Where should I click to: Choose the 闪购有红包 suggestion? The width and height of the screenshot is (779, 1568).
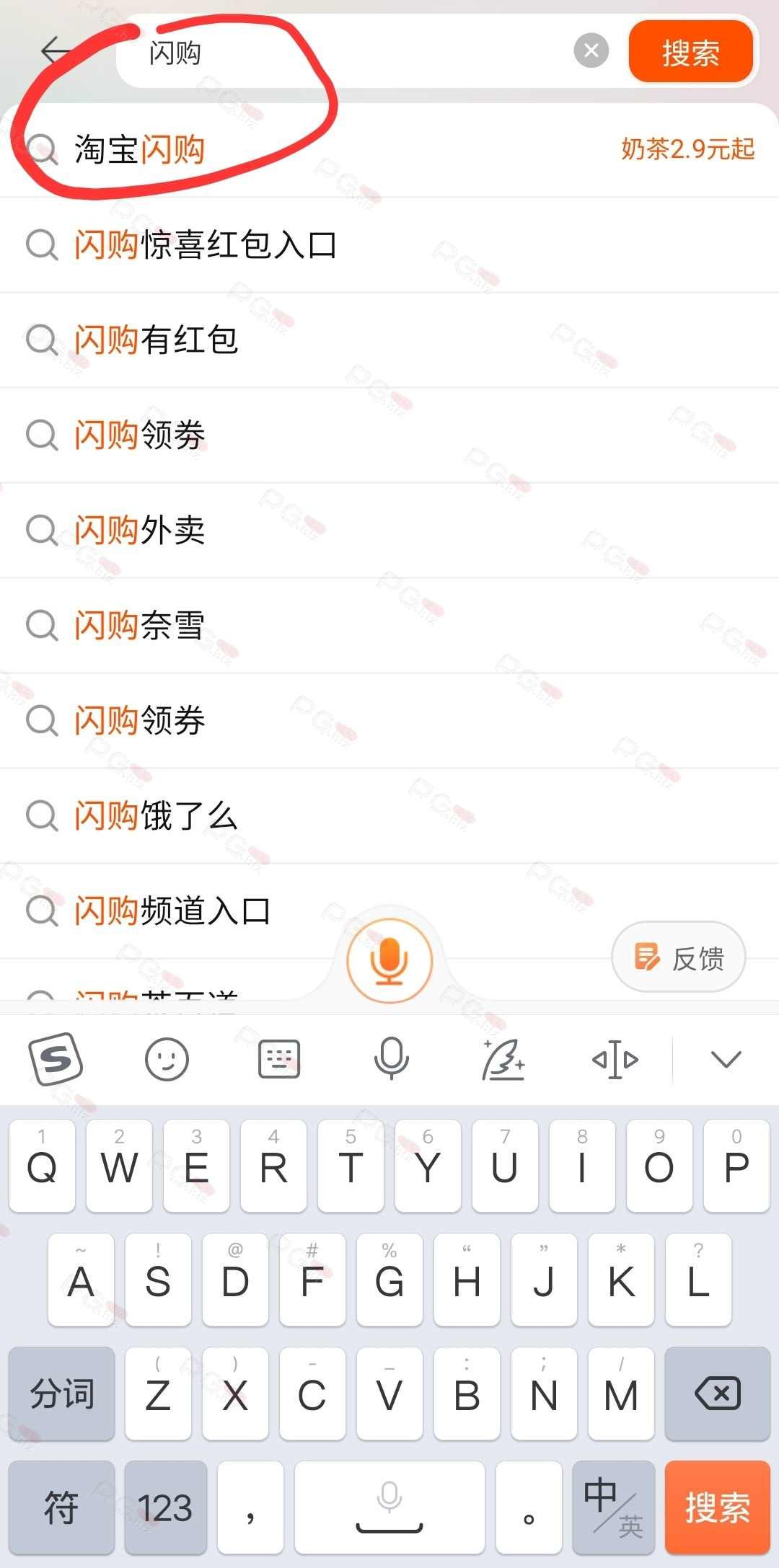389,340
